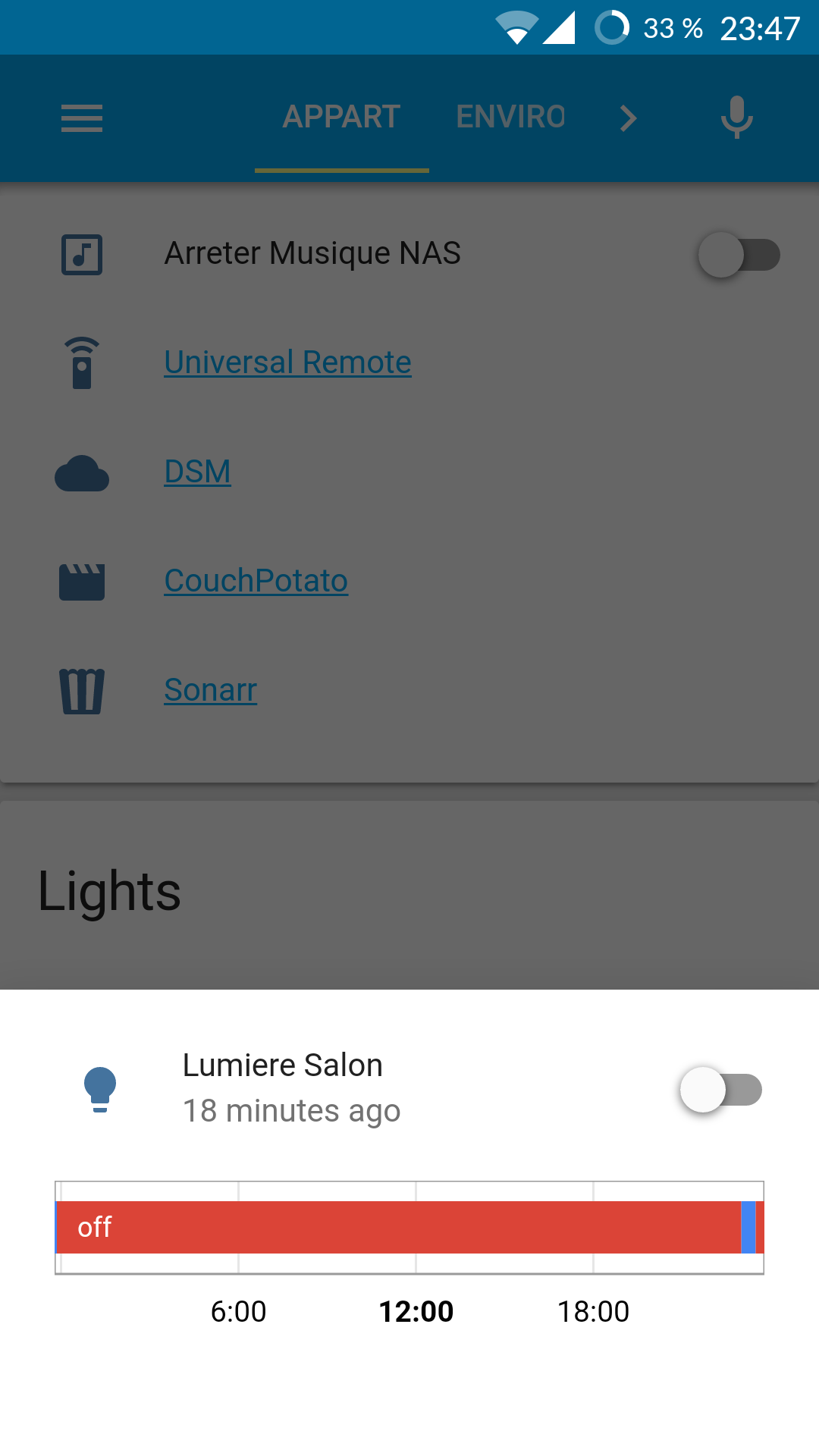Viewport: 819px width, 1456px height.
Task: Select the APPART tab
Action: pos(341,117)
